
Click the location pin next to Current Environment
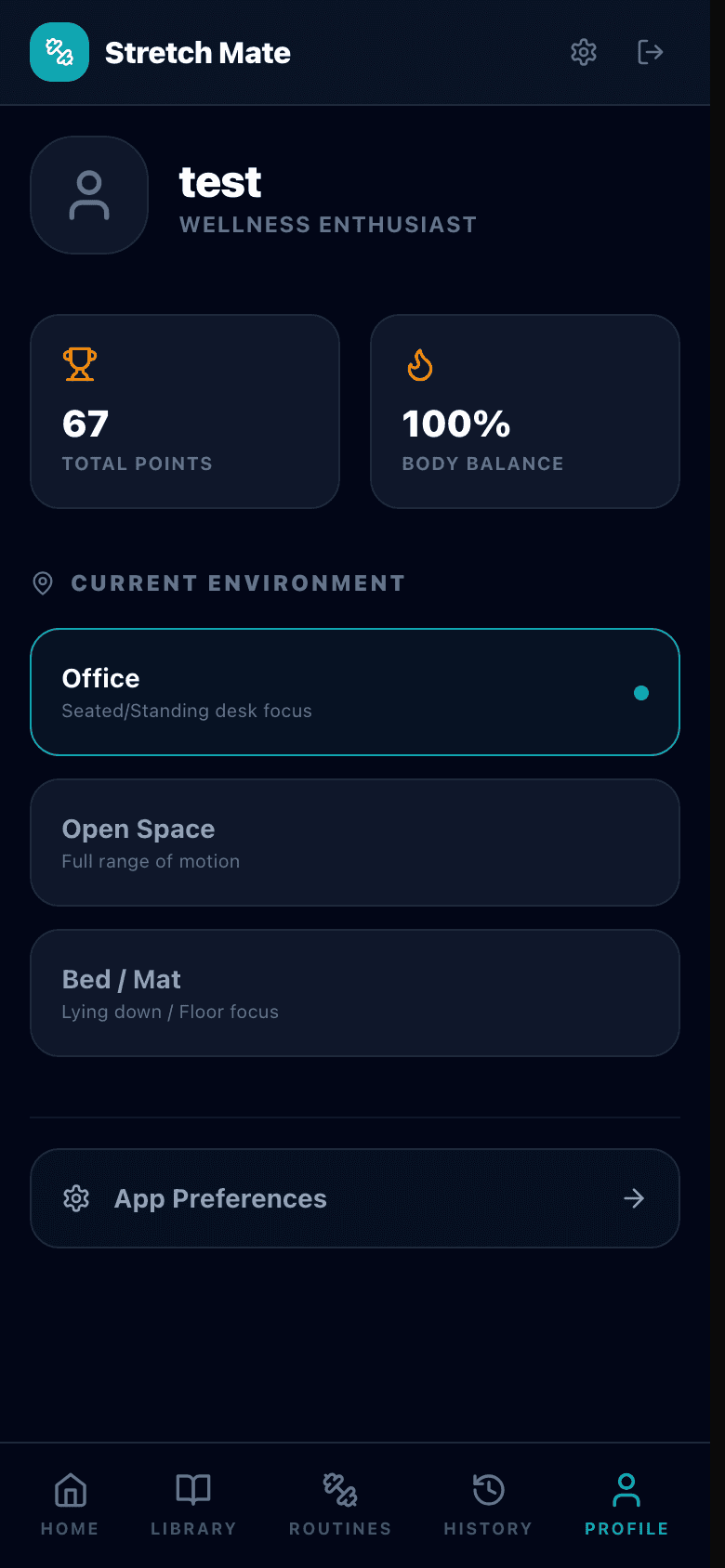[x=43, y=583]
